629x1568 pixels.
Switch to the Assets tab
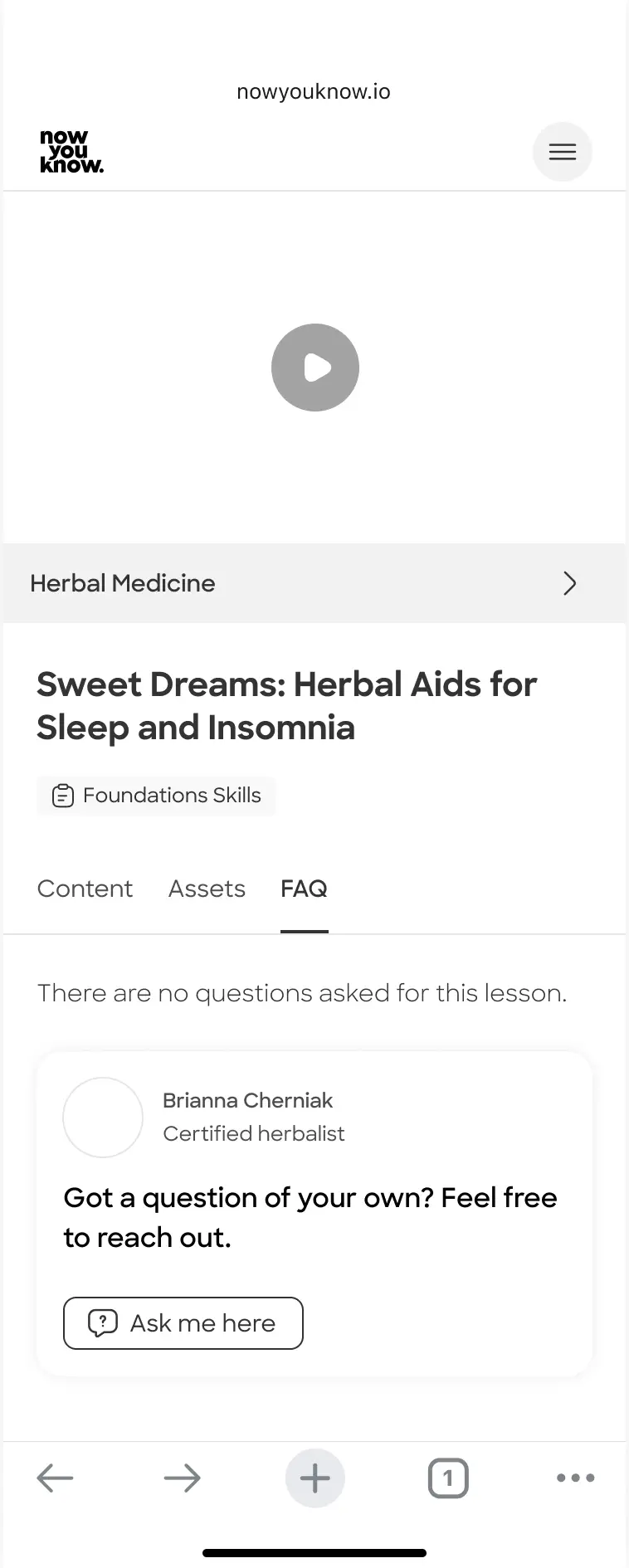point(207,889)
